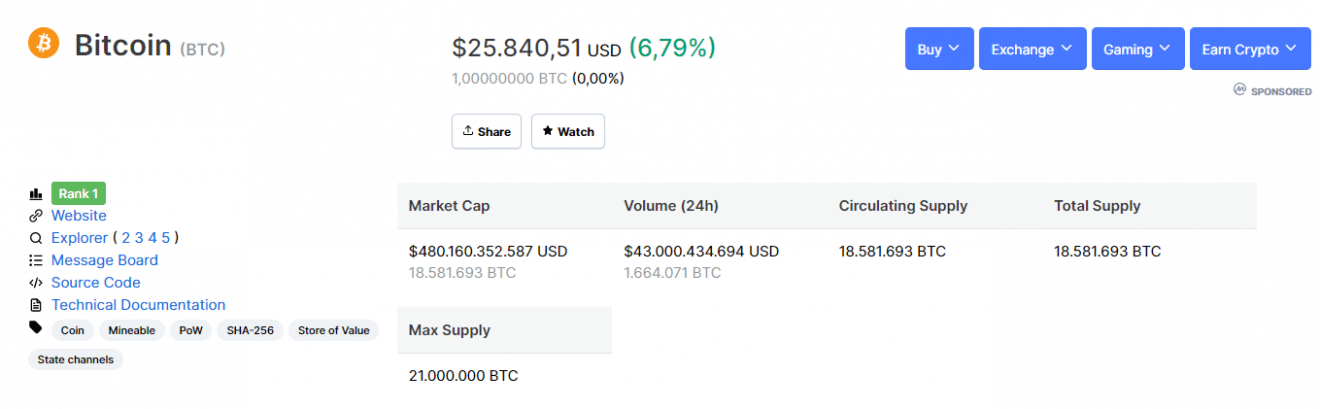
Task: Open the Technical Documentation link
Action: (x=138, y=305)
